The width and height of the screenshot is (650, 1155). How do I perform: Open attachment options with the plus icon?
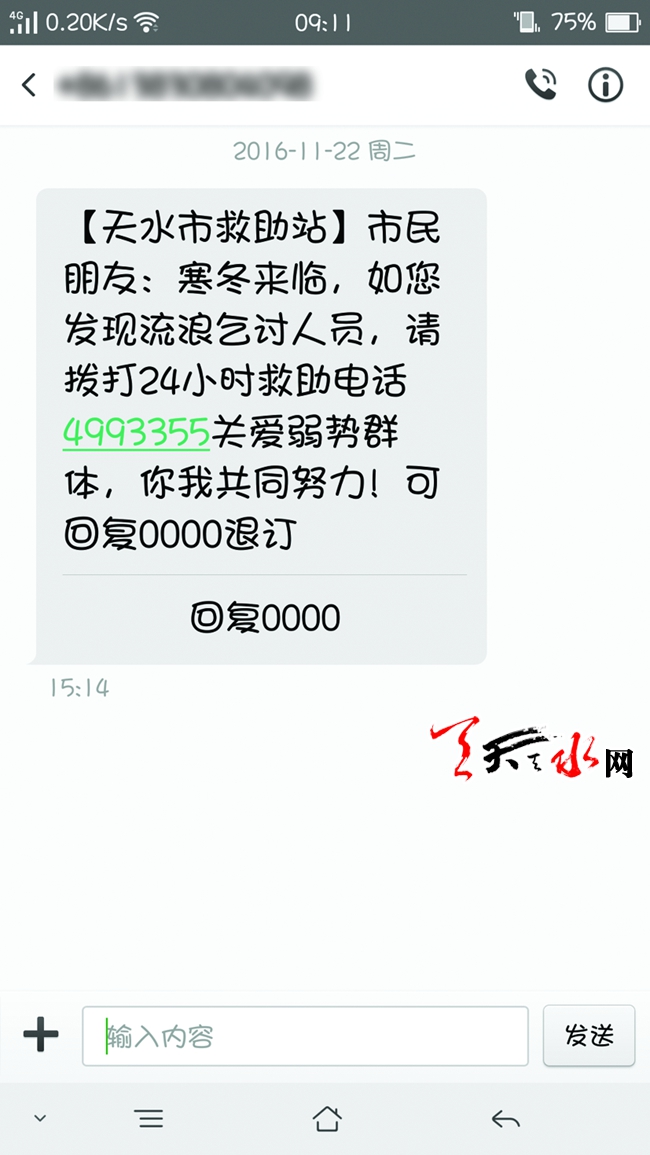(x=40, y=1035)
